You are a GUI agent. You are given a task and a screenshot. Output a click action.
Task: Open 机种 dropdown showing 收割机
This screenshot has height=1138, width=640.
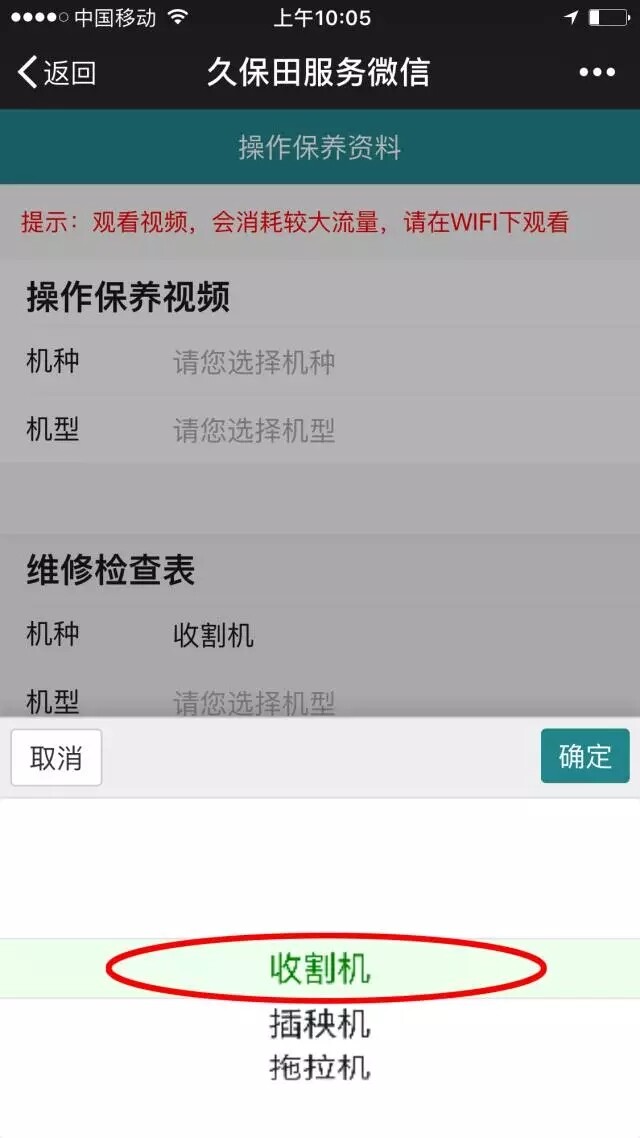(x=214, y=635)
